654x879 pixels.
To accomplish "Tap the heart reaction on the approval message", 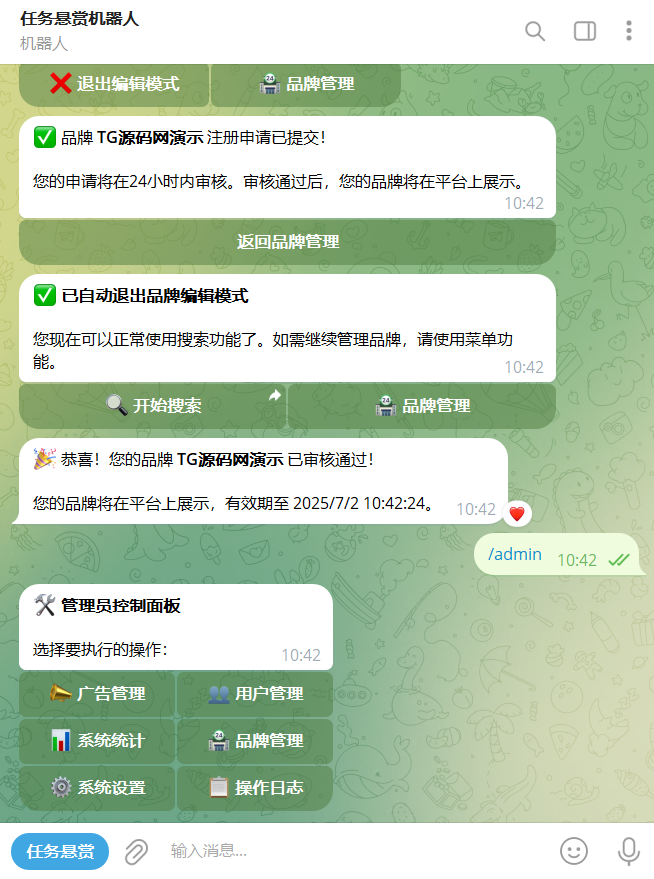I will coord(517,514).
